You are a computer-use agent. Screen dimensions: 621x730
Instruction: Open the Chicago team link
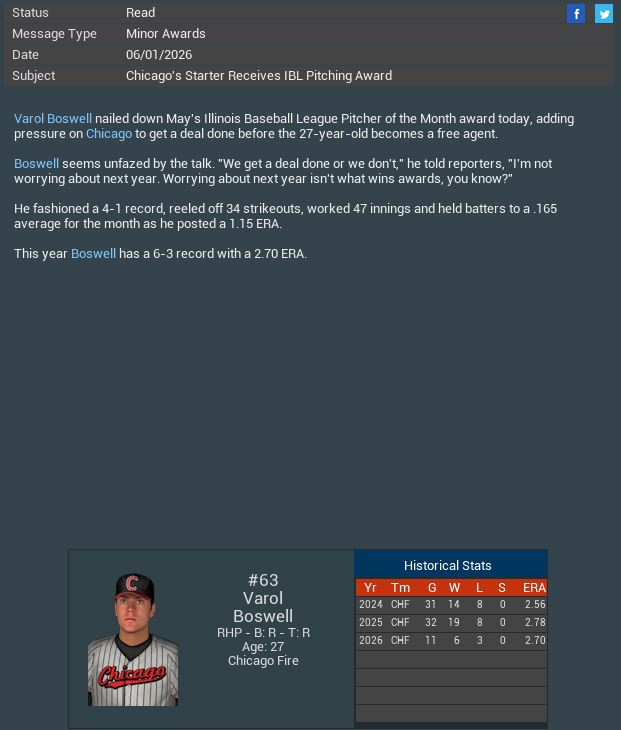[109, 133]
